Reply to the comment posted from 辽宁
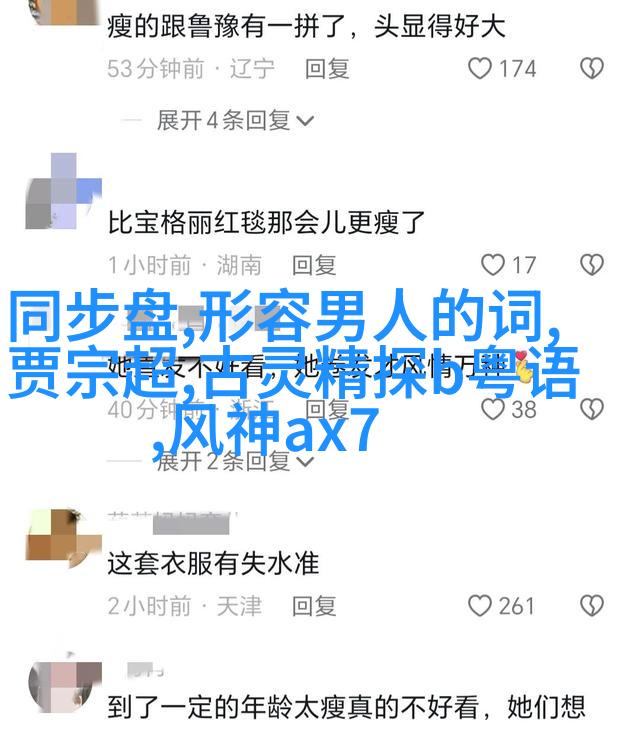The image size is (640, 732). point(327,69)
